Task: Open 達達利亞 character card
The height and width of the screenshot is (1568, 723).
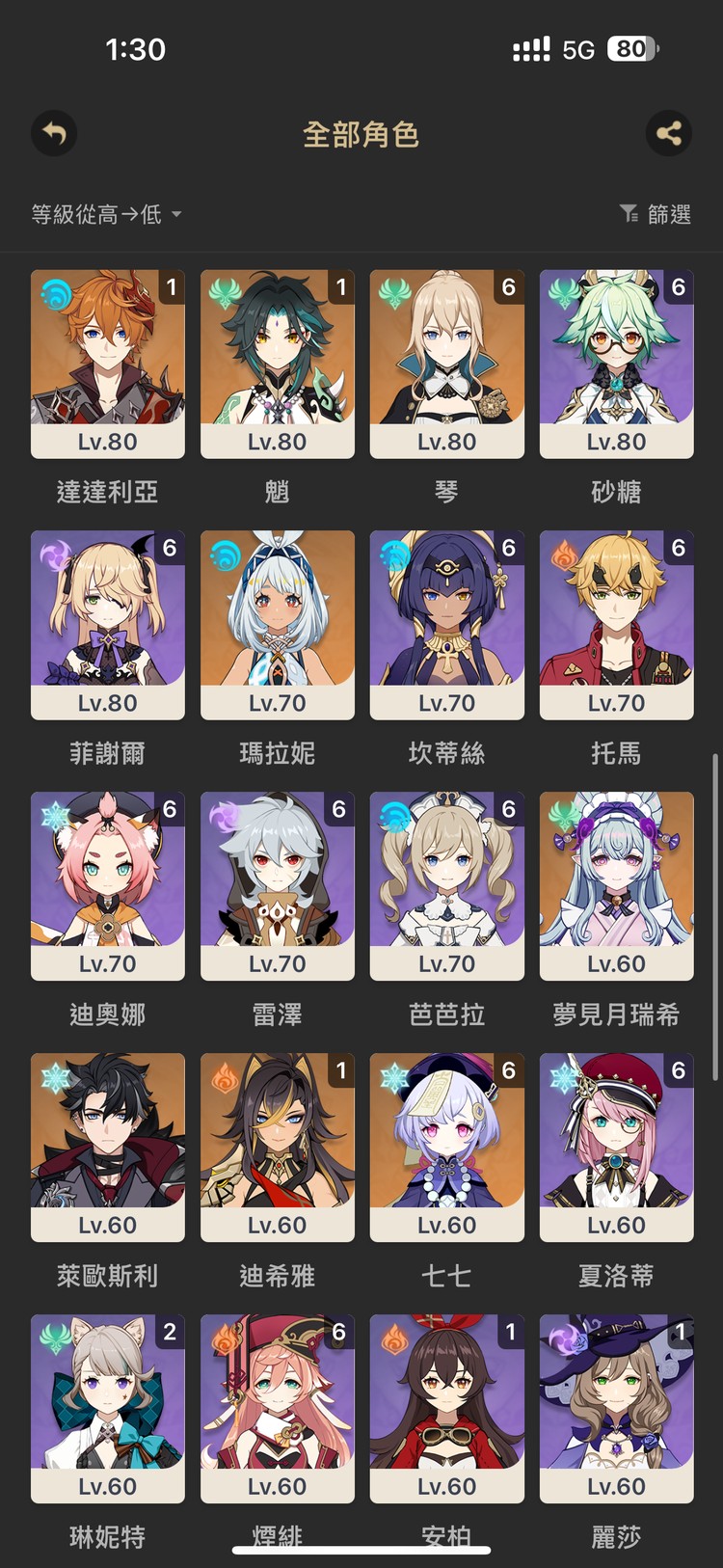Action: tap(107, 364)
